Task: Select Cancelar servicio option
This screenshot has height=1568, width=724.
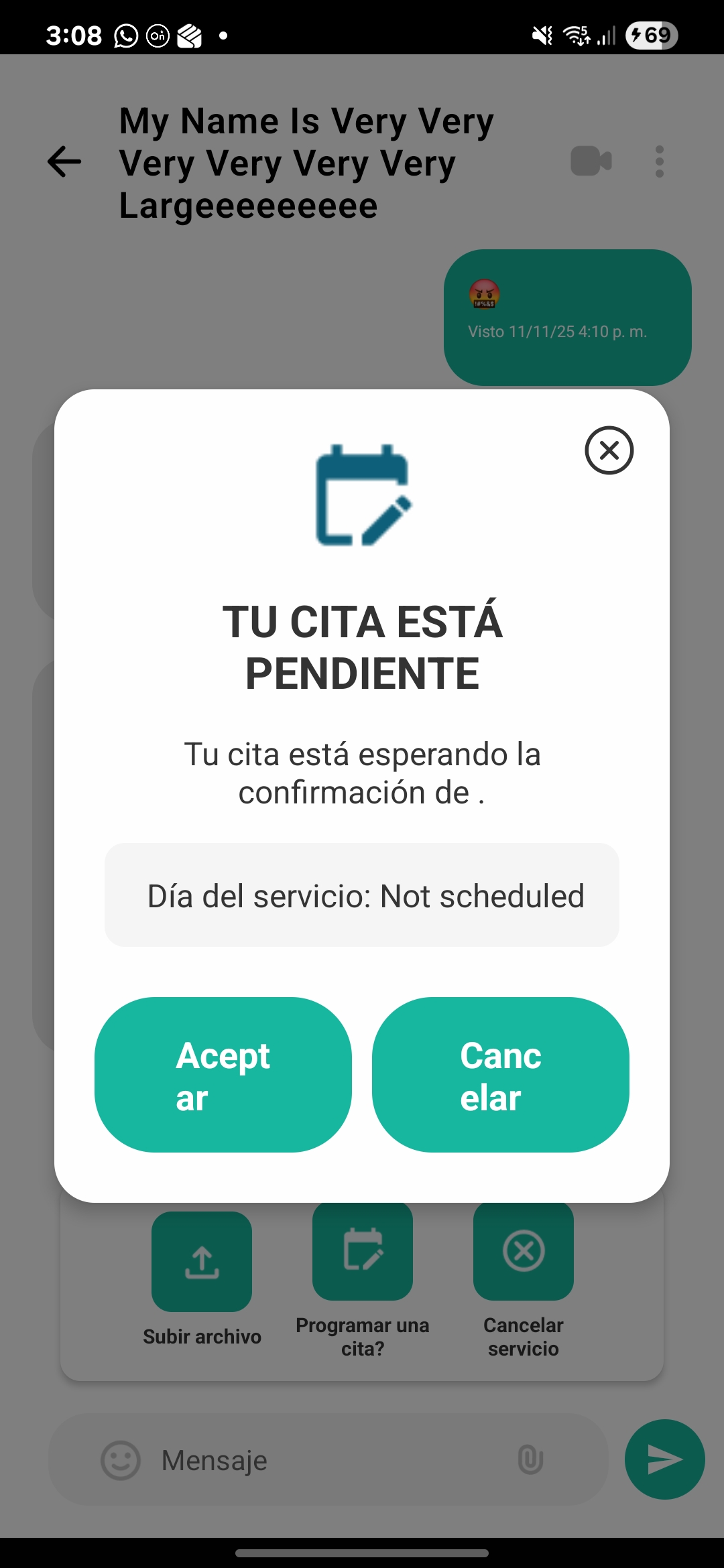Action: (x=524, y=1252)
